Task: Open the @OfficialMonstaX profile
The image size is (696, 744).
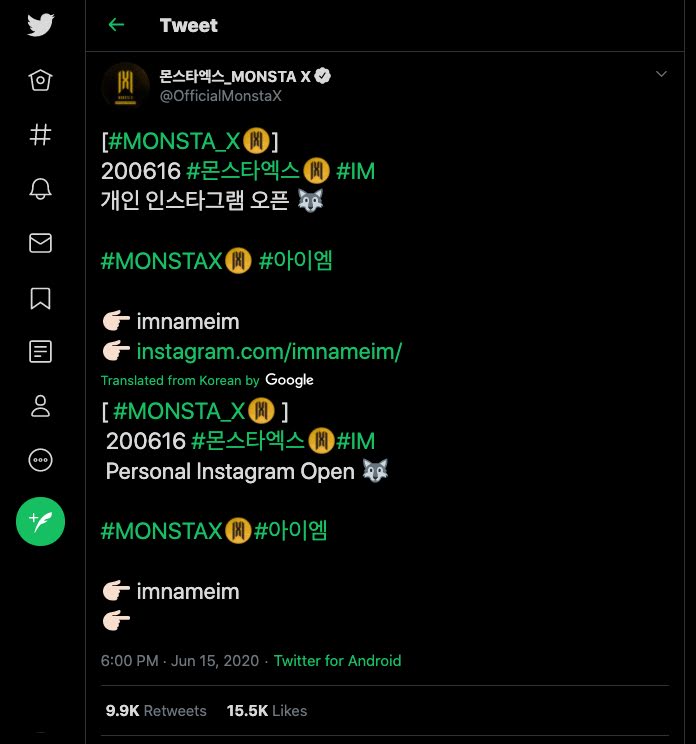Action: 221,96
